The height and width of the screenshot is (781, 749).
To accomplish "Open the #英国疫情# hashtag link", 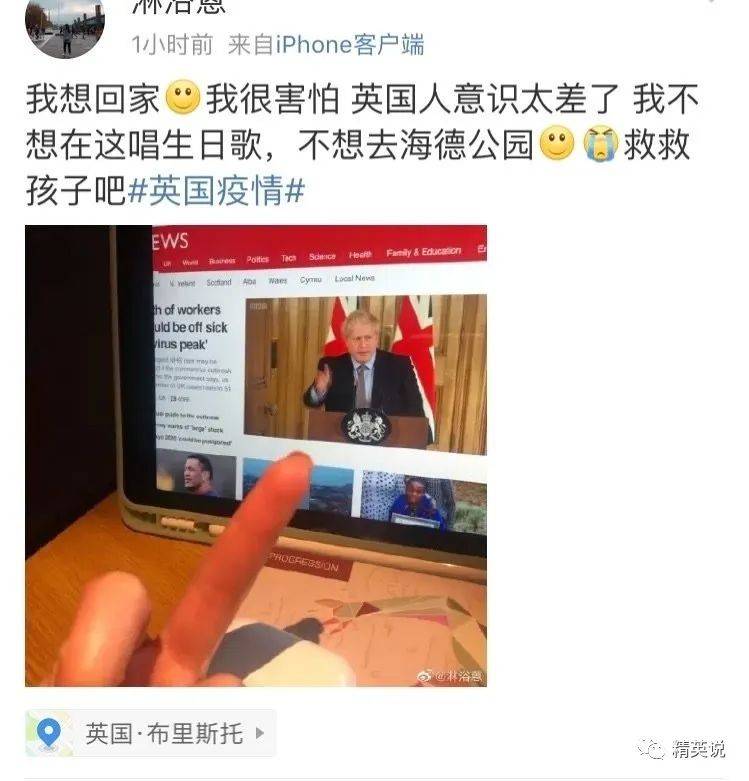I will click(x=216, y=191).
